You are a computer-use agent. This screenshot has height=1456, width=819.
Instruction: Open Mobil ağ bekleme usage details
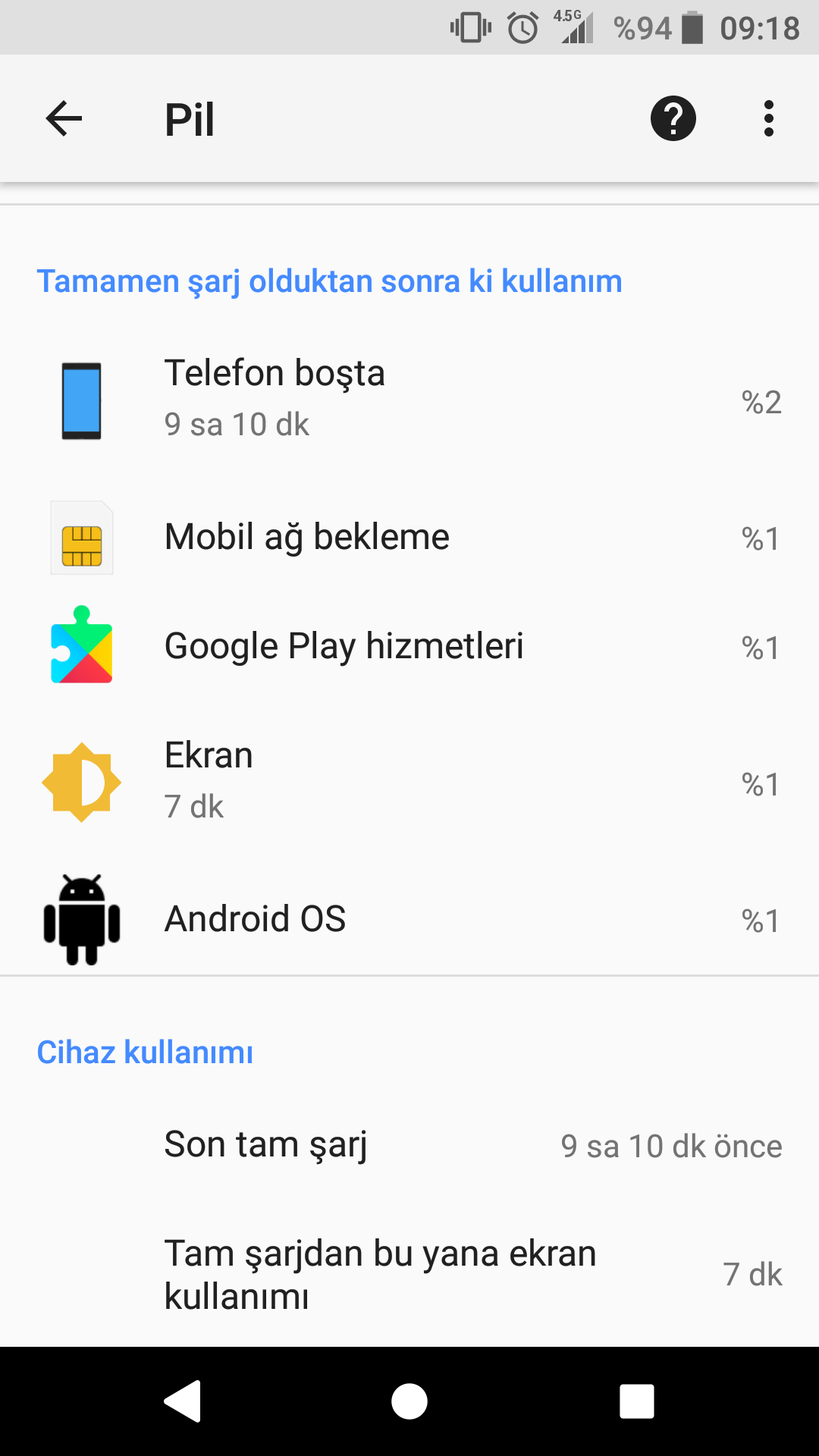(x=409, y=537)
